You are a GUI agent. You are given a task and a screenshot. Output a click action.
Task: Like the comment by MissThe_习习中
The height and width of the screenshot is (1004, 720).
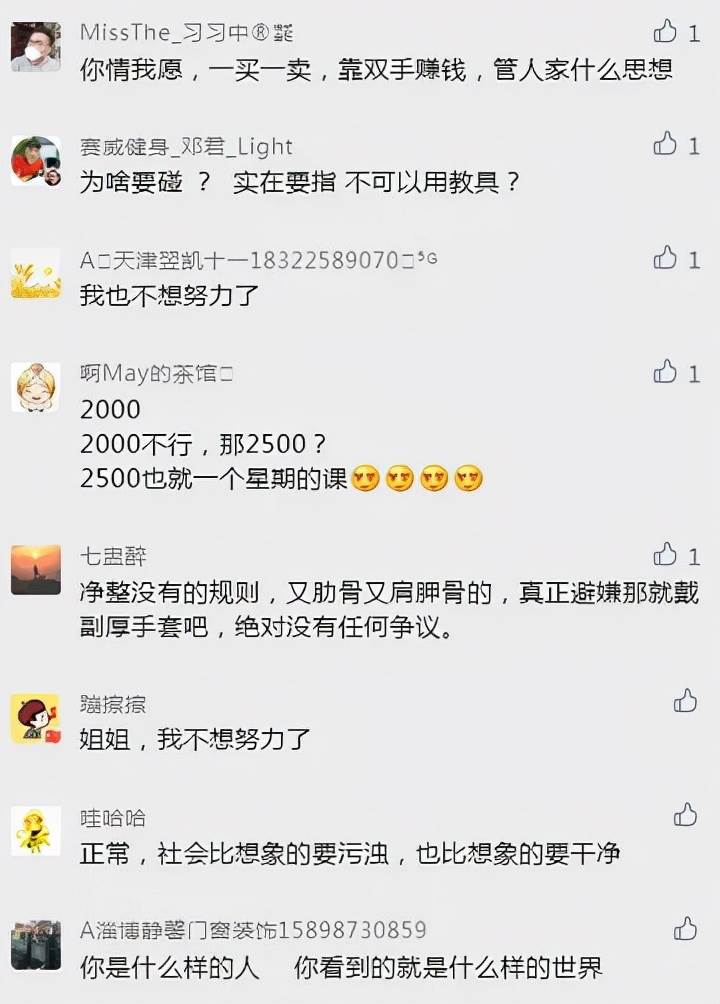(x=666, y=31)
